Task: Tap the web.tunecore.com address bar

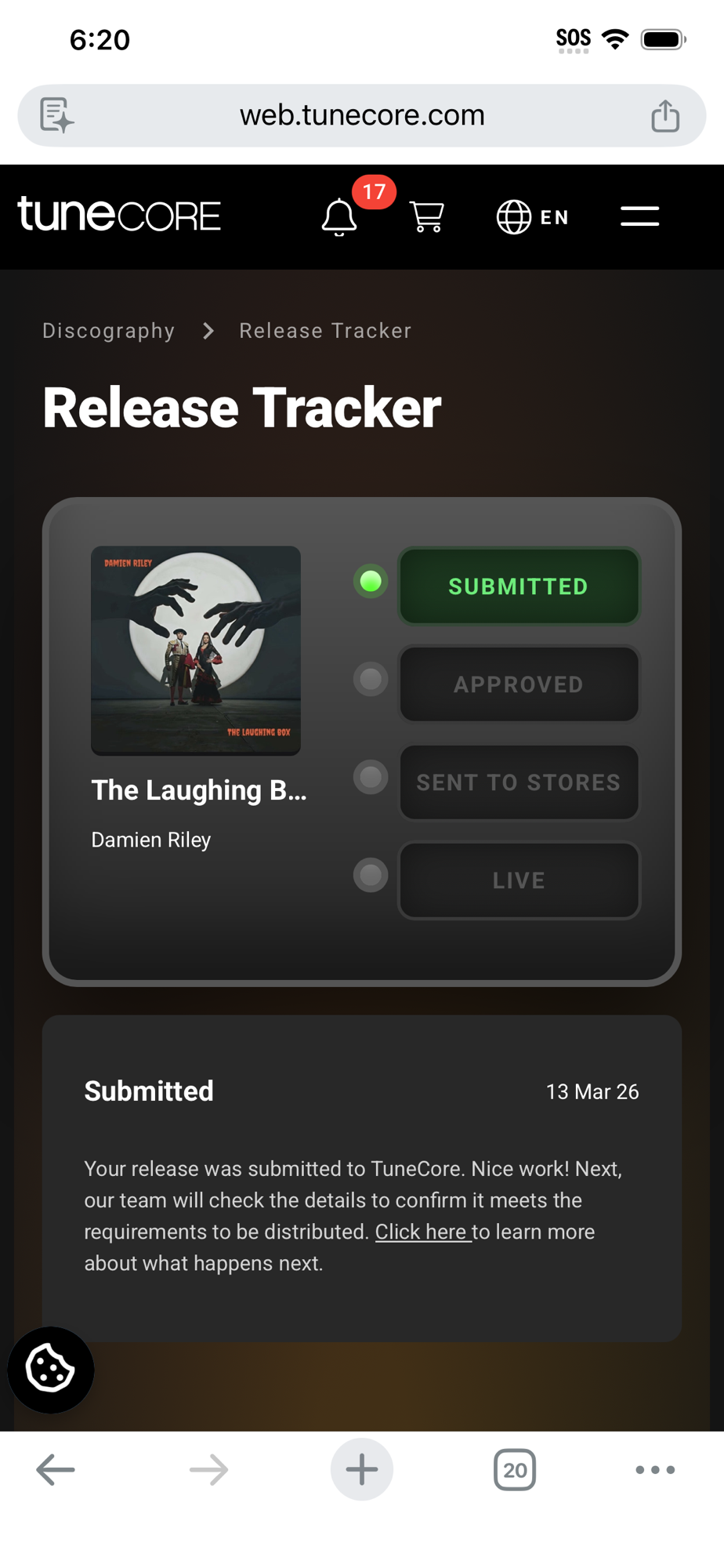Action: coord(362,116)
